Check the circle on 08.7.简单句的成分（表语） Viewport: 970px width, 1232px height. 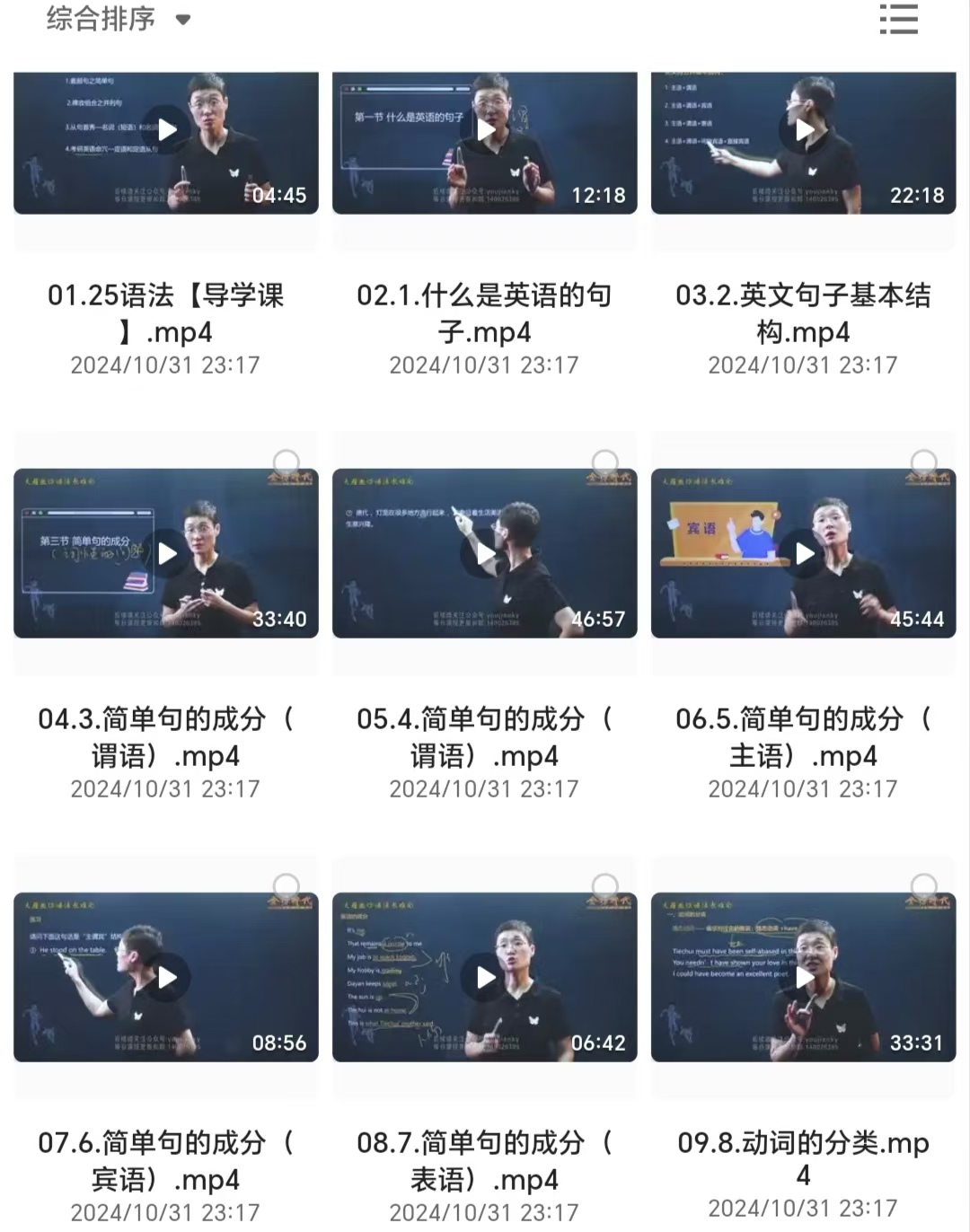[x=604, y=887]
